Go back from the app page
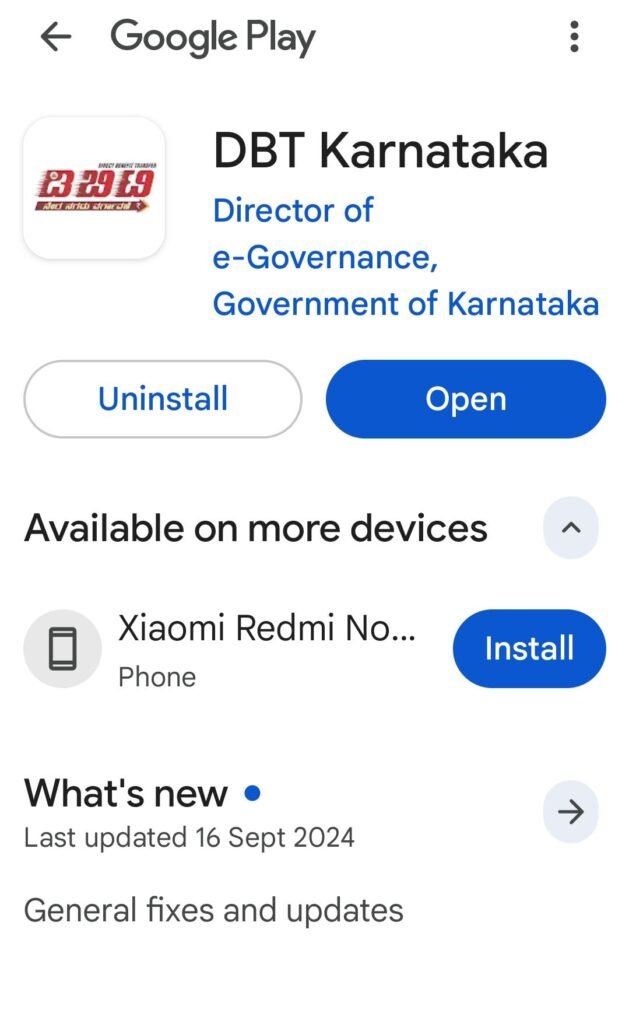The height and width of the screenshot is (1024, 629). click(x=56, y=38)
